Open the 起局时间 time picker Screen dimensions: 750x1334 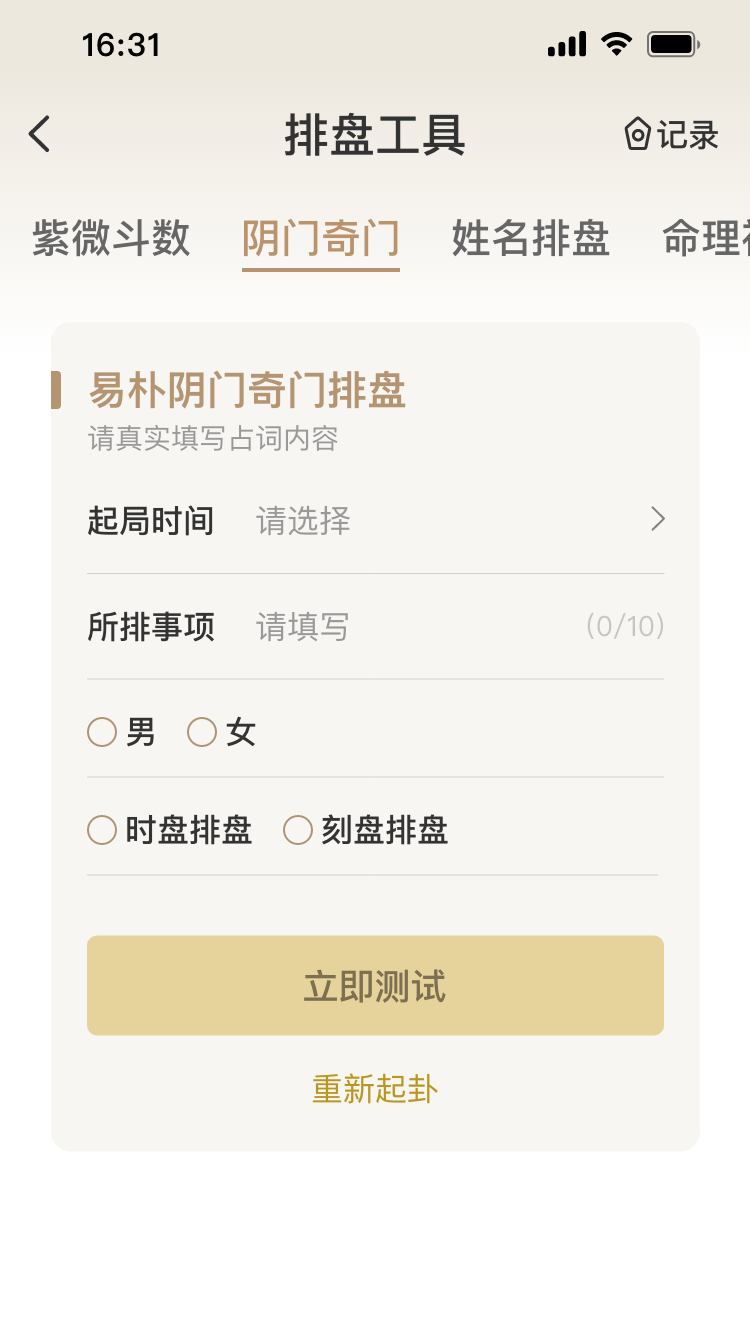375,521
